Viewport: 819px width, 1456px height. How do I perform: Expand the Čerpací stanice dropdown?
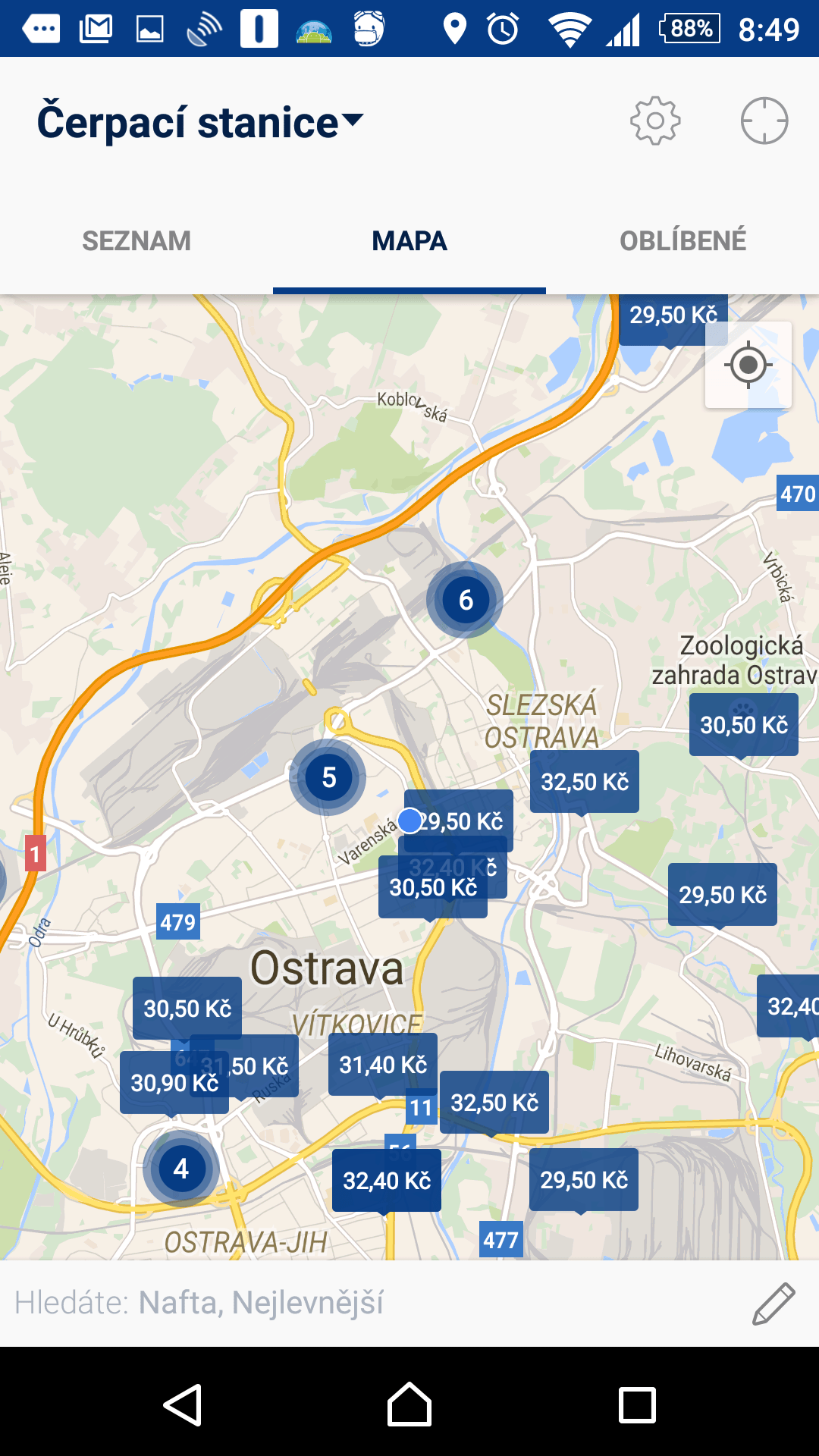click(x=200, y=122)
